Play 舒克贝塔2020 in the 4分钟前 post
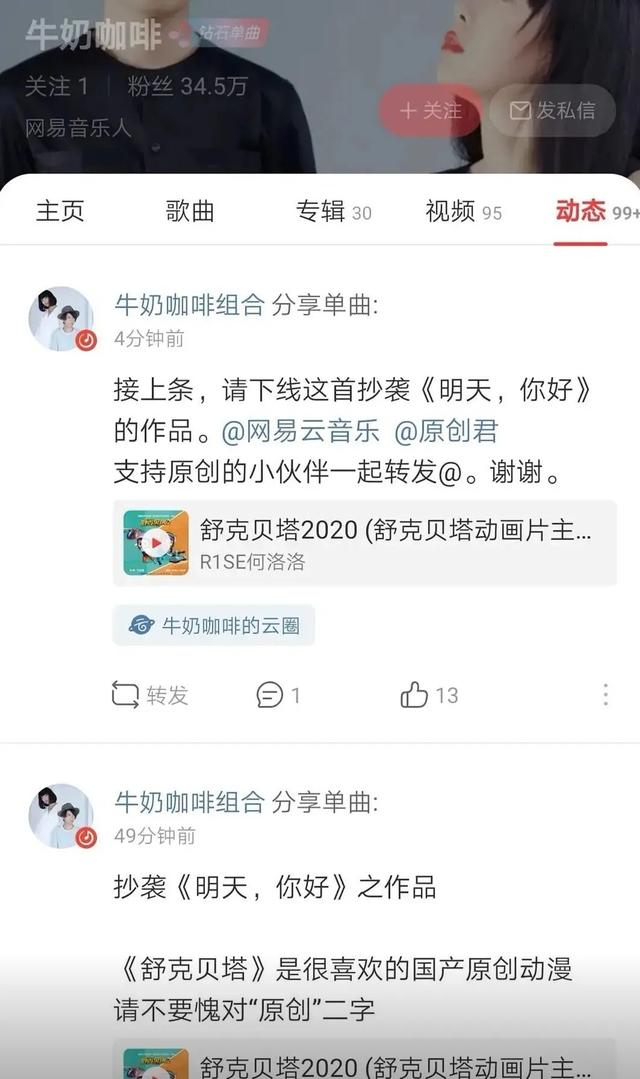 pos(155,543)
